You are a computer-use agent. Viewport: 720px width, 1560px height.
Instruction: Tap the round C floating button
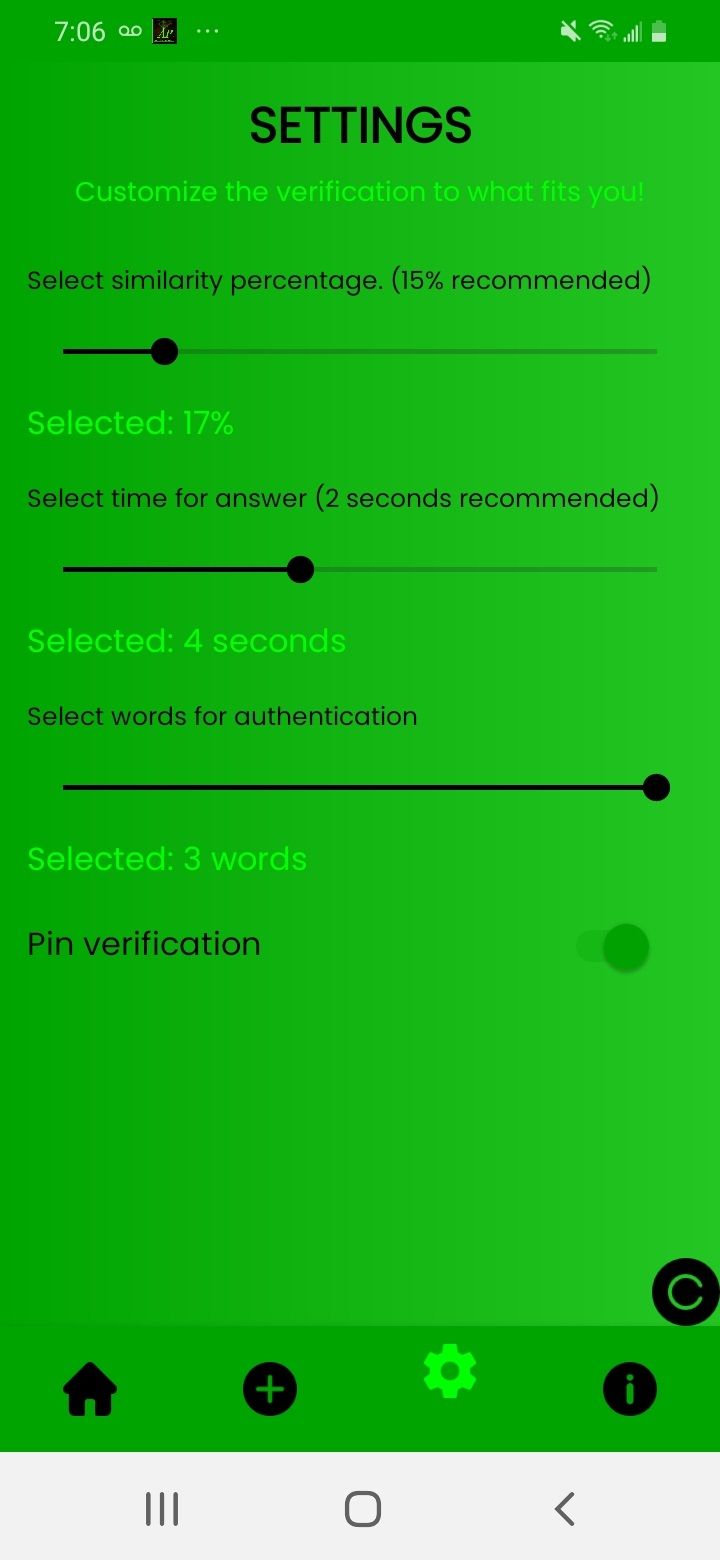(686, 1293)
